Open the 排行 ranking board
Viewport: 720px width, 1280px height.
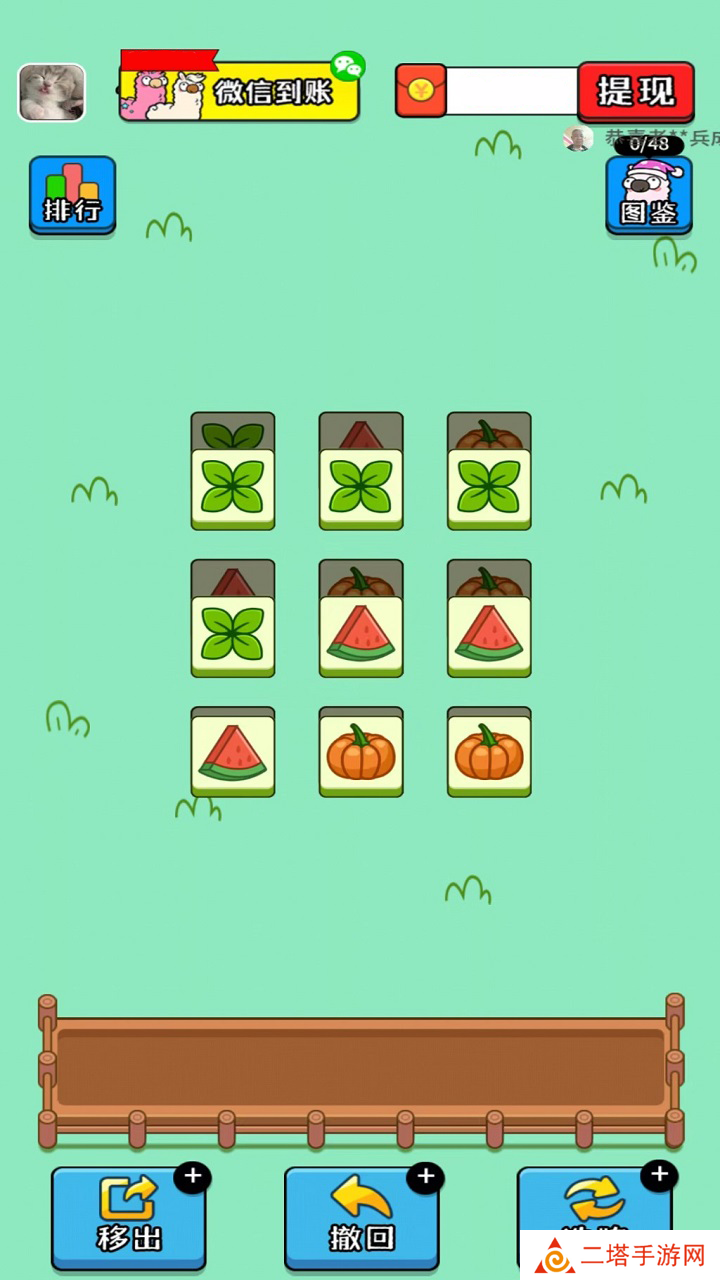point(72,195)
